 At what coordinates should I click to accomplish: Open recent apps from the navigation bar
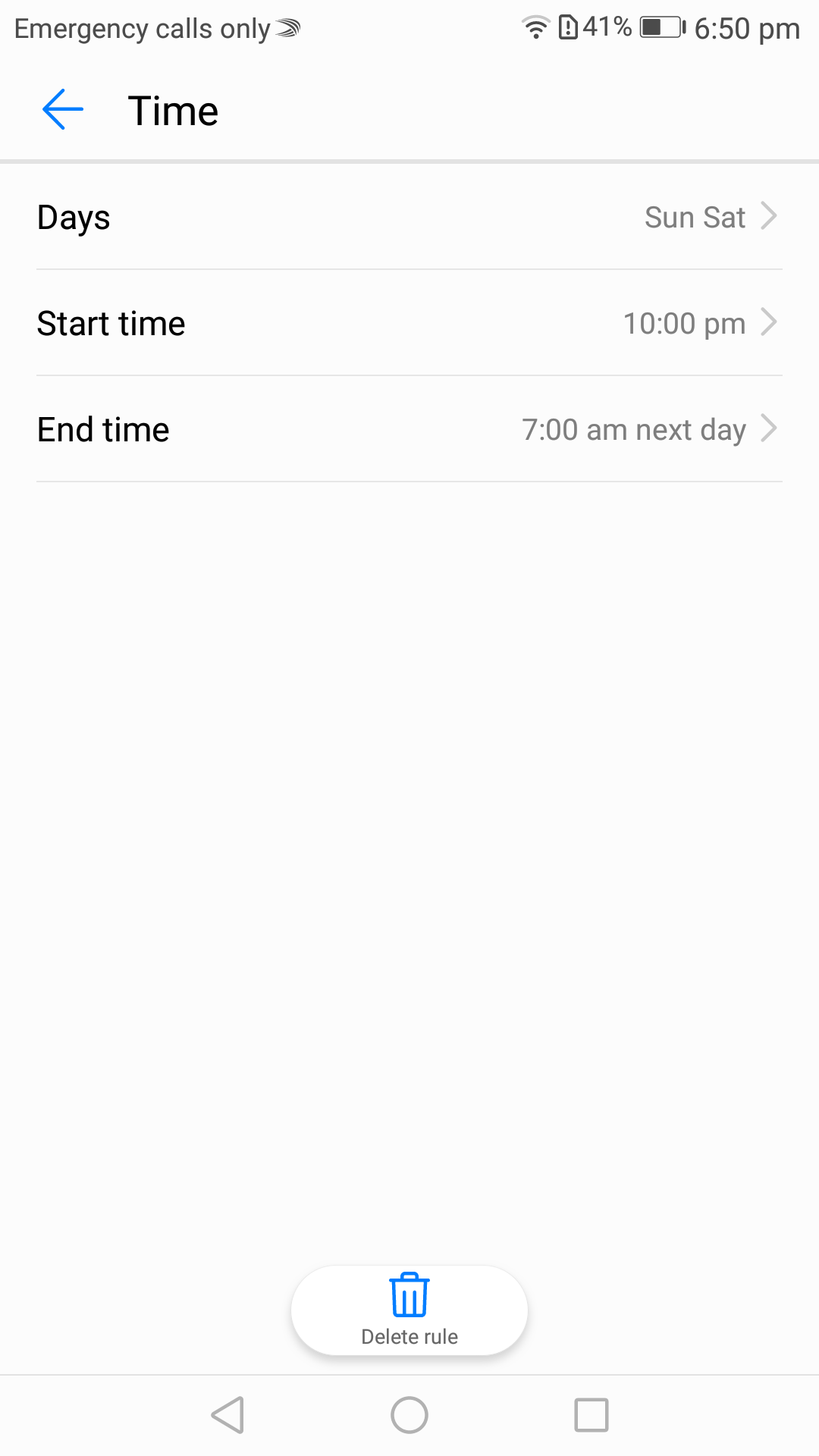pos(591,1415)
